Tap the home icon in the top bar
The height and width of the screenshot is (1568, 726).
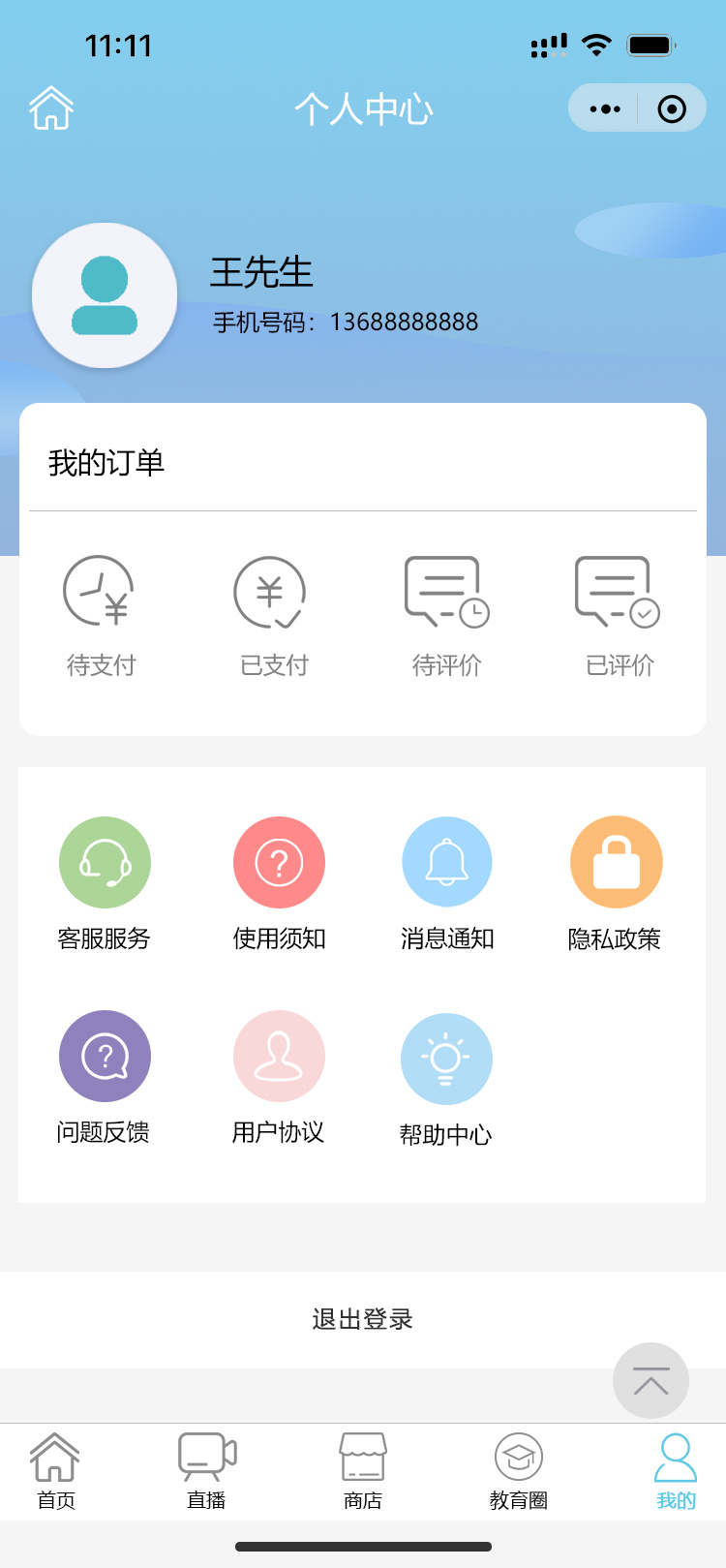pos(49,108)
